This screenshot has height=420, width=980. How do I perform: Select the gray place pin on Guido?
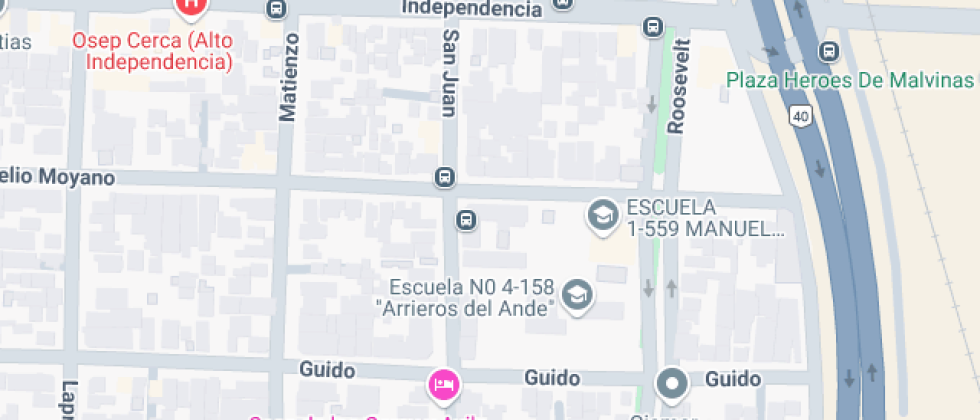coord(671,383)
